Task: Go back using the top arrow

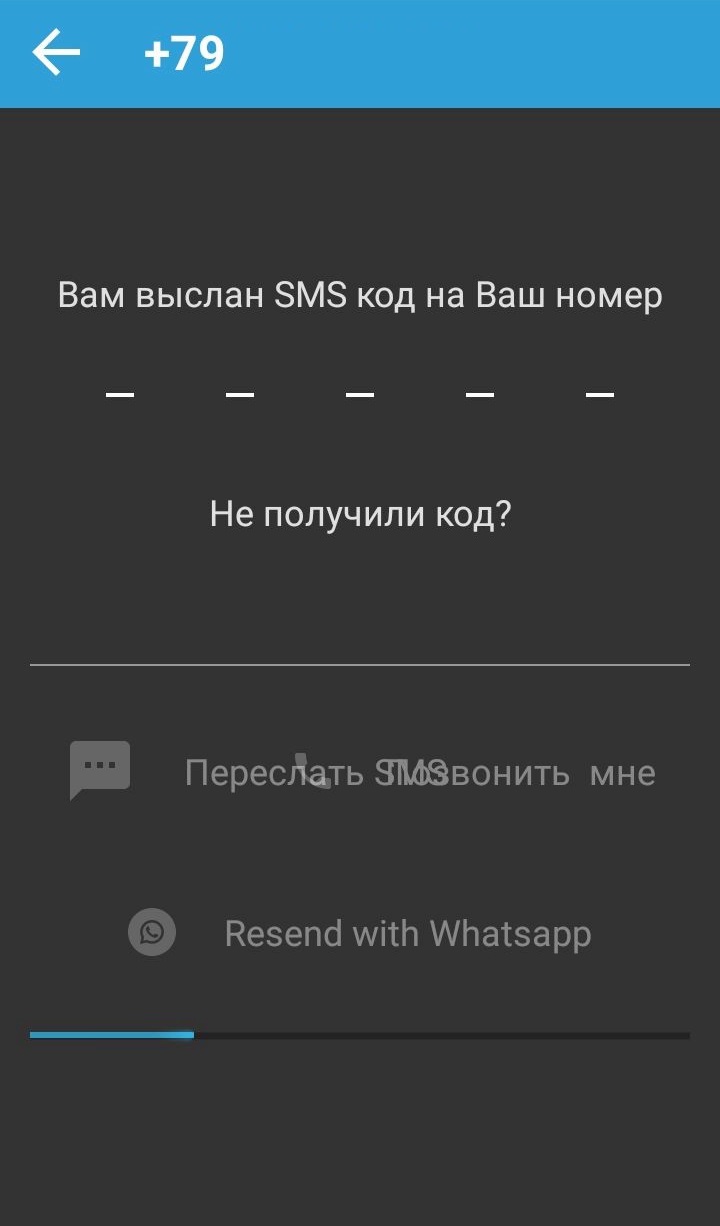Action: coord(56,53)
